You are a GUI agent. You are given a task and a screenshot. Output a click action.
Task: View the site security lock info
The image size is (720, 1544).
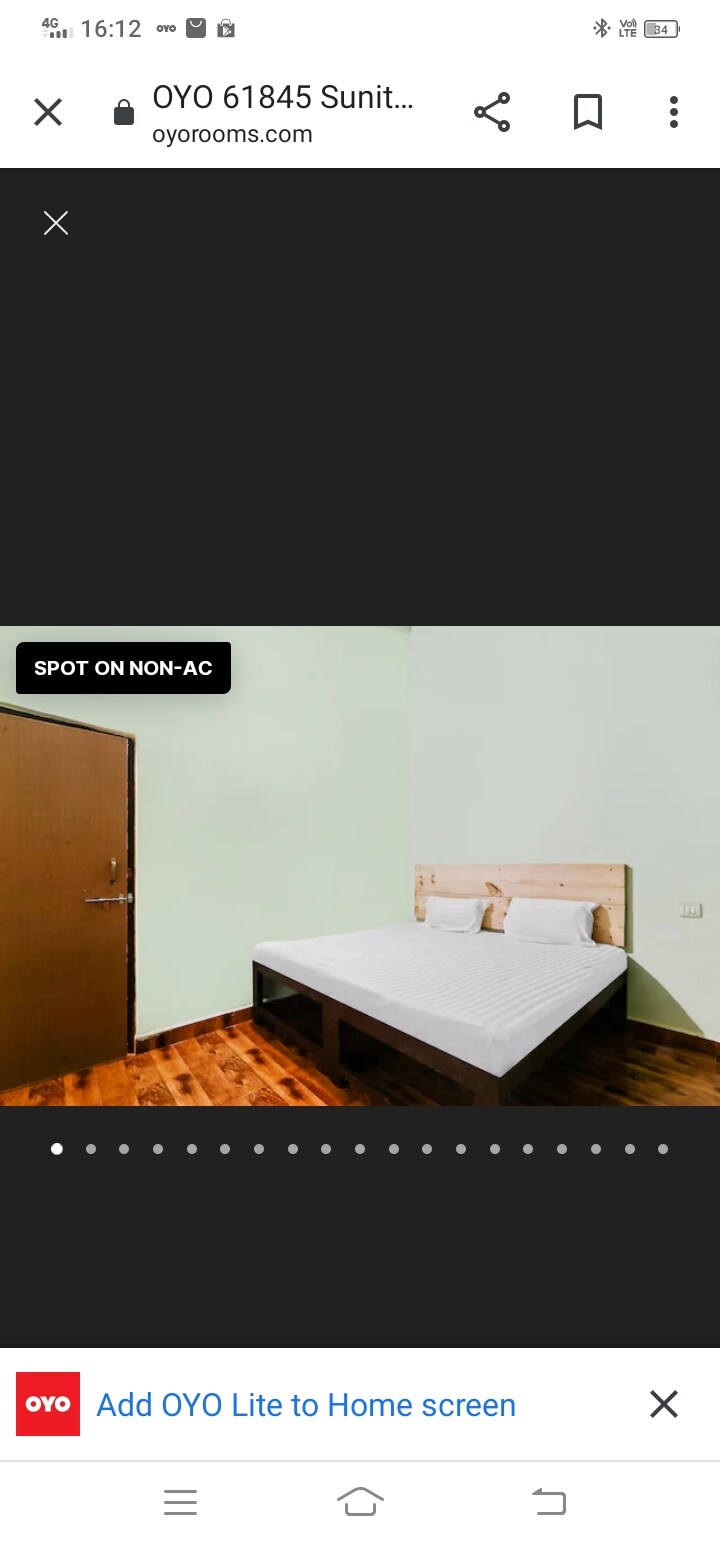(124, 113)
